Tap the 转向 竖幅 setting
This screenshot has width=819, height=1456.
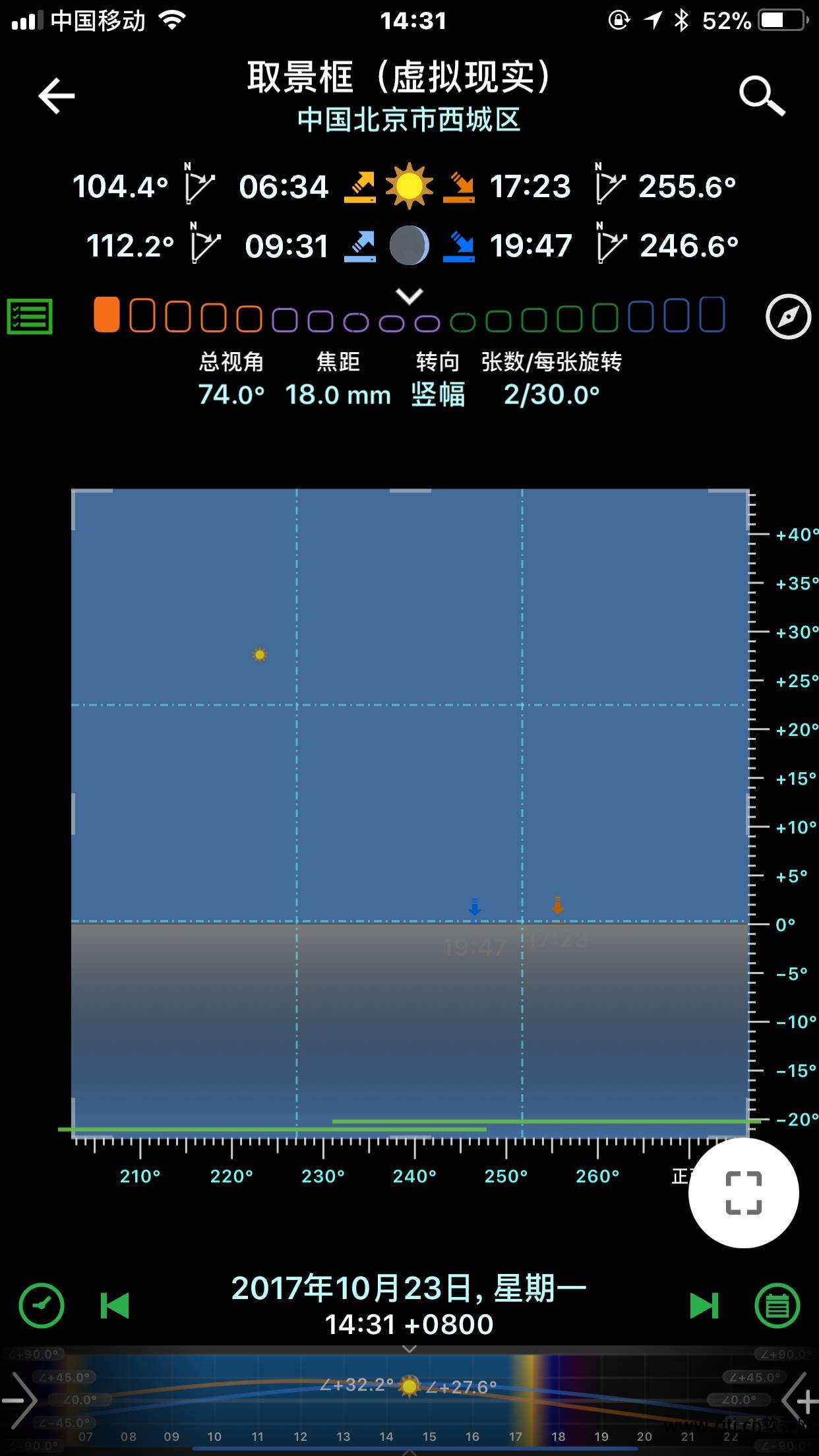[437, 394]
